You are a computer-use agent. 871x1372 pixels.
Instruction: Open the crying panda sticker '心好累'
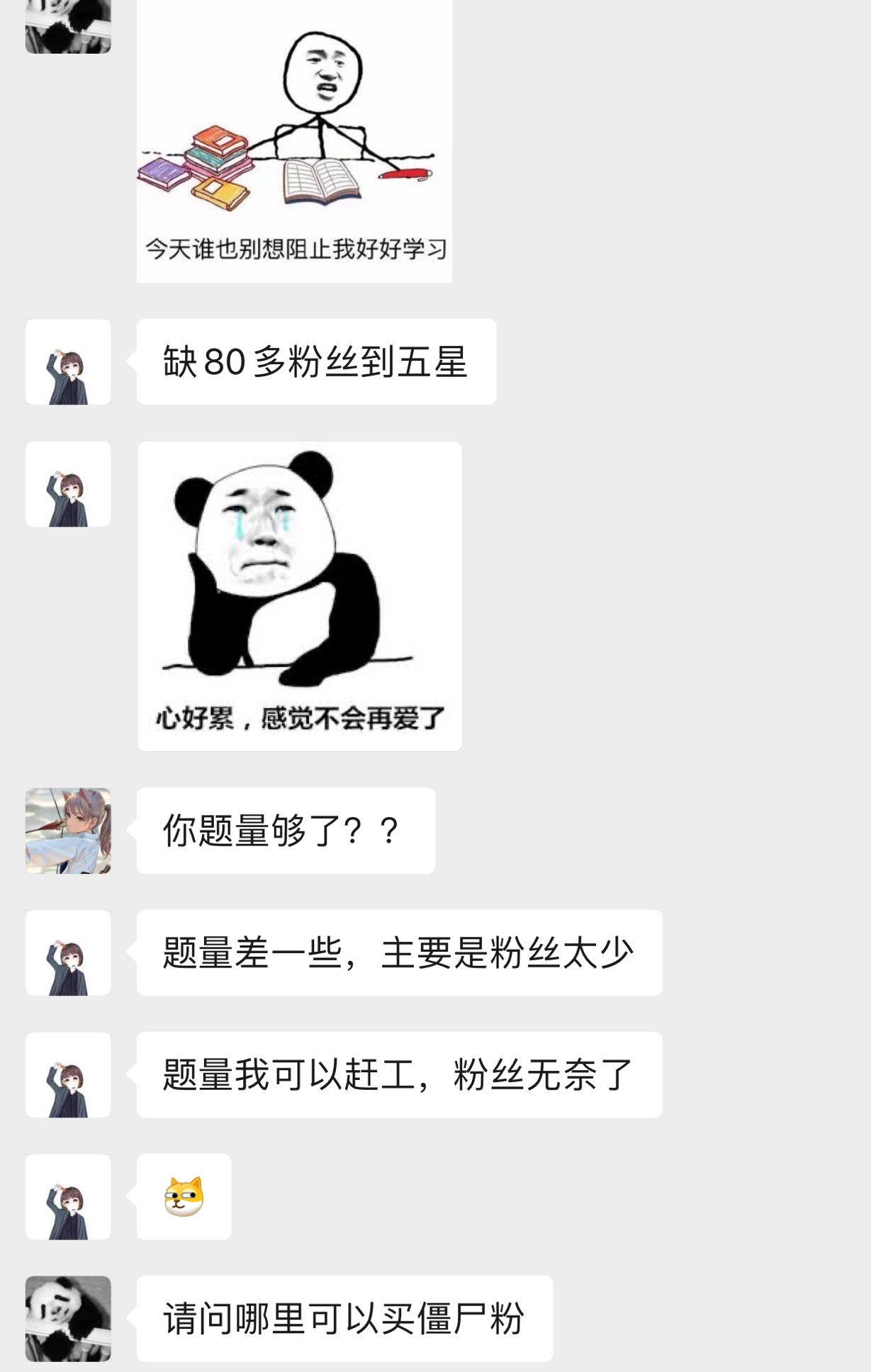click(299, 595)
